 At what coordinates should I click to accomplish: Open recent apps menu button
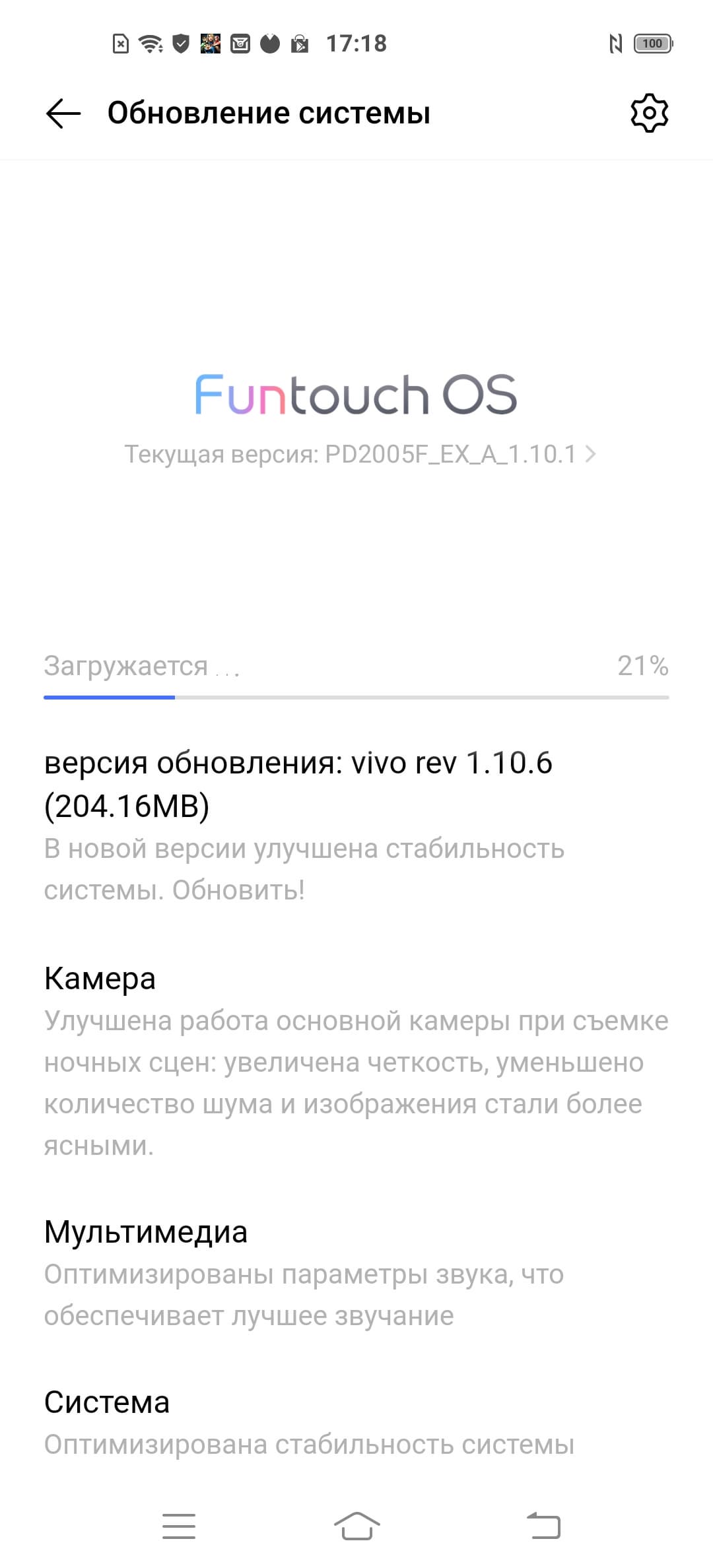coord(179,1526)
